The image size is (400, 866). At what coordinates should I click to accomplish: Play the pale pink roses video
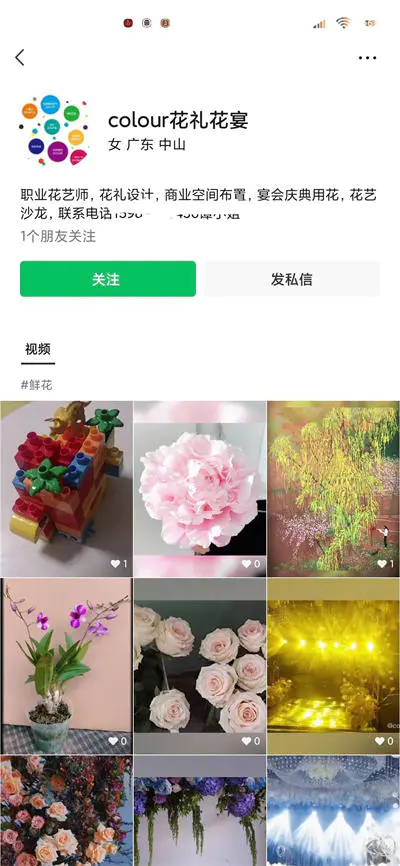[200, 666]
